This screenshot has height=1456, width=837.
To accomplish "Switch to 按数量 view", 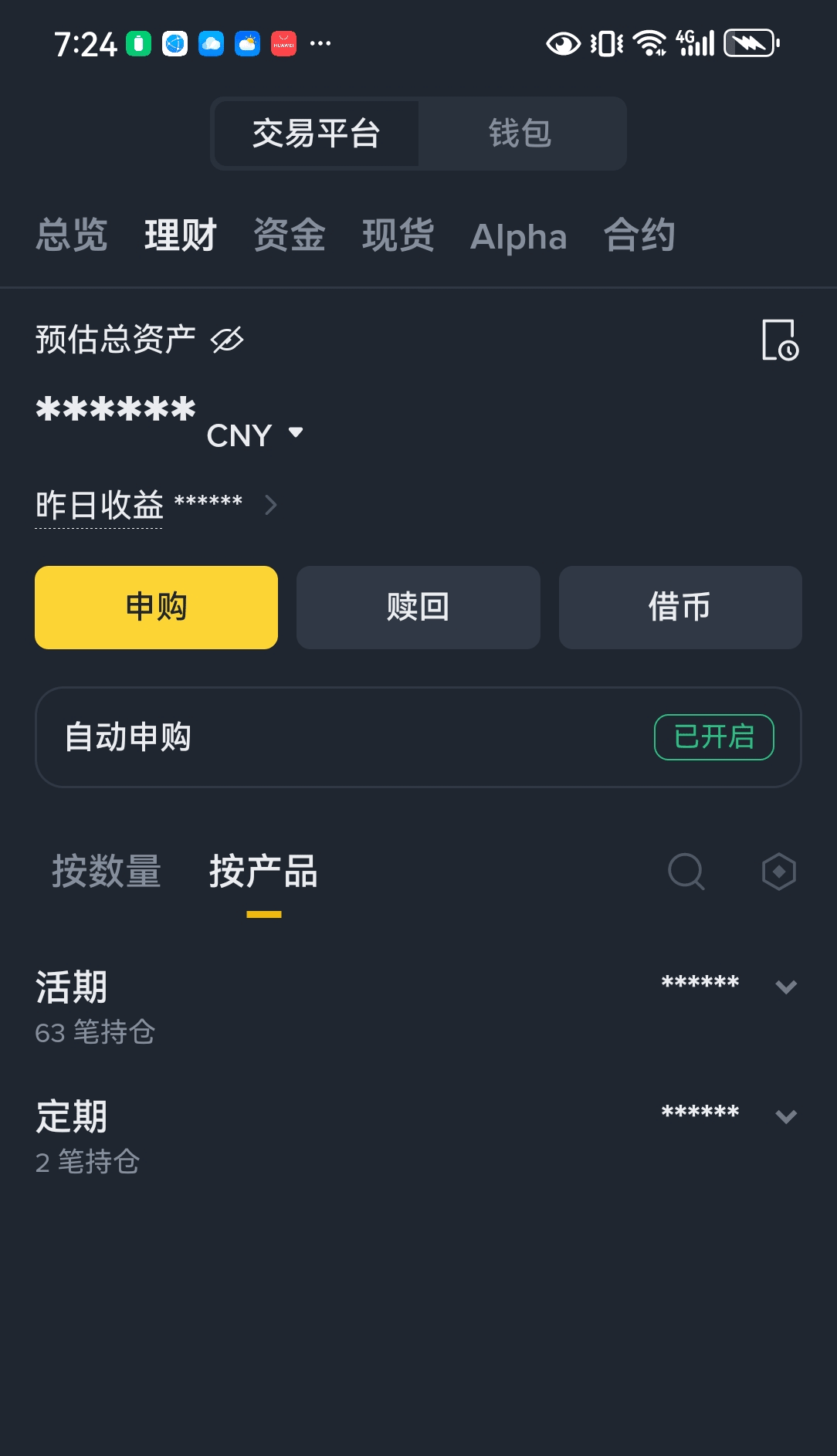I will coord(107,872).
